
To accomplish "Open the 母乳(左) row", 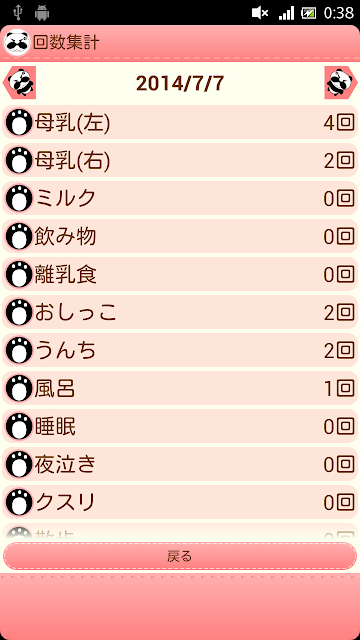I will pos(180,122).
